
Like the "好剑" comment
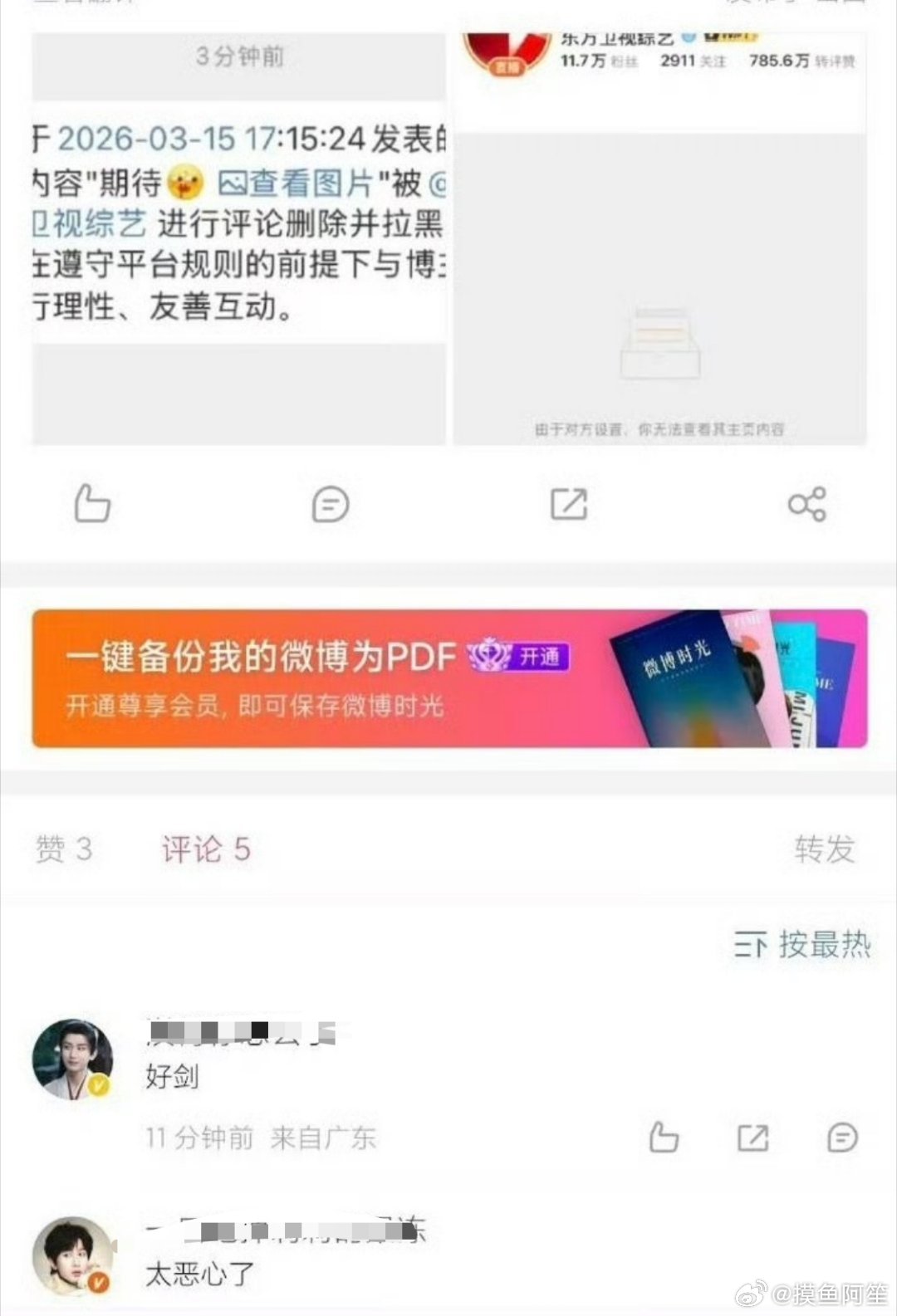click(664, 1138)
